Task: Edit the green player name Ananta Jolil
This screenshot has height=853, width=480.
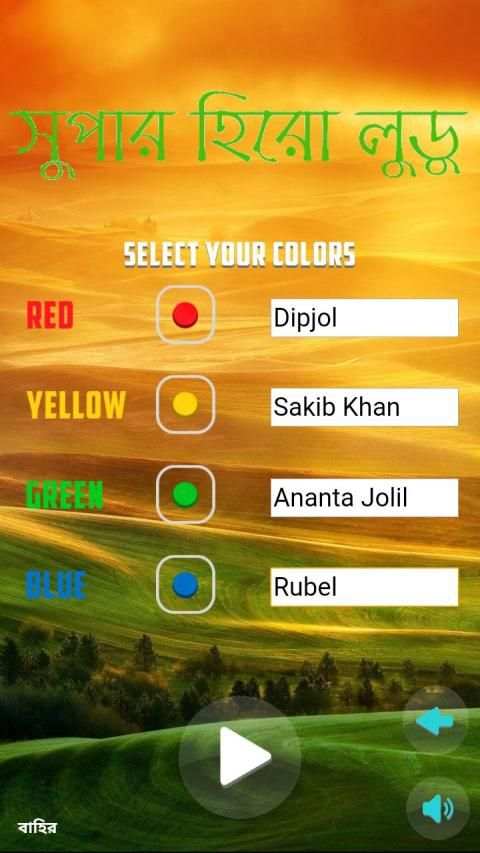Action: pos(365,497)
